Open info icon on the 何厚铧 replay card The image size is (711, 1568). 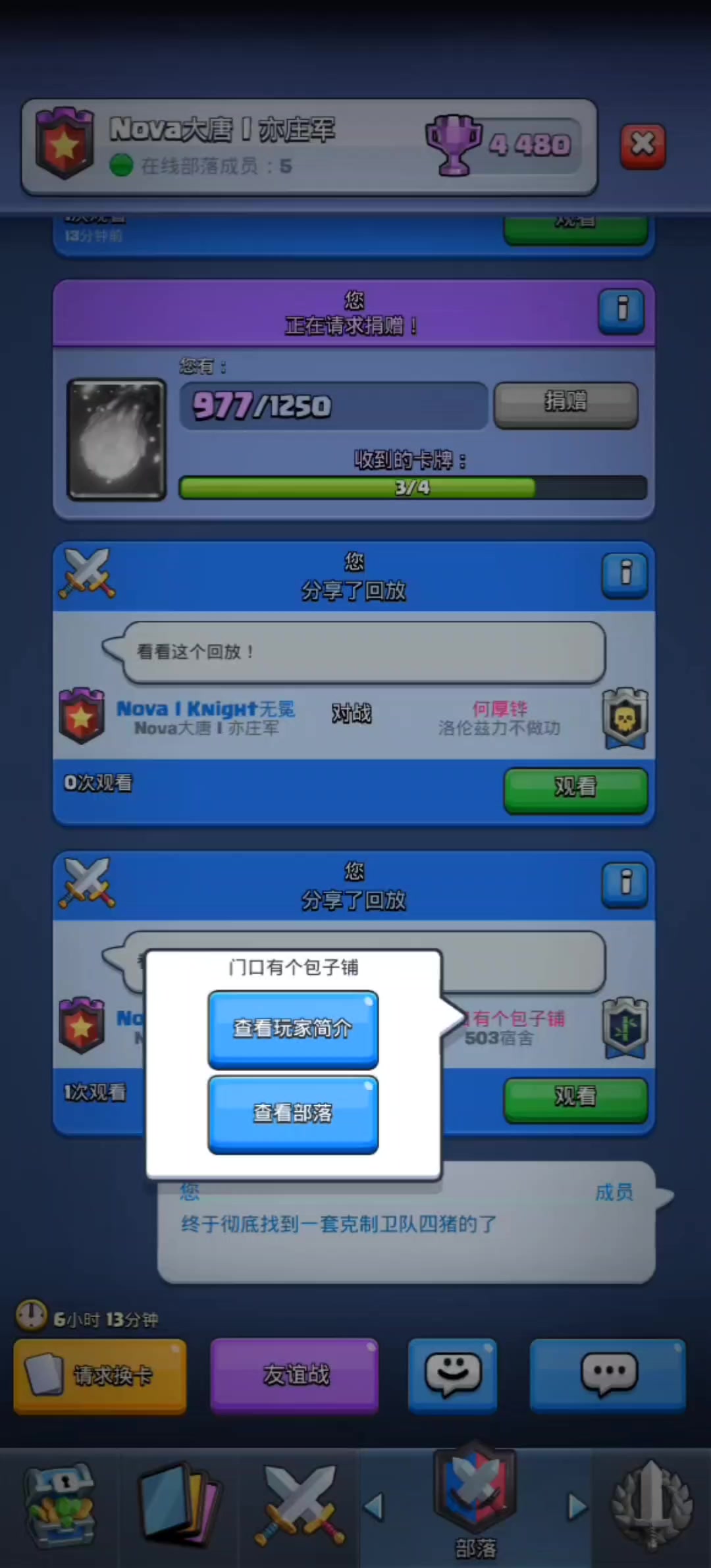click(x=625, y=573)
